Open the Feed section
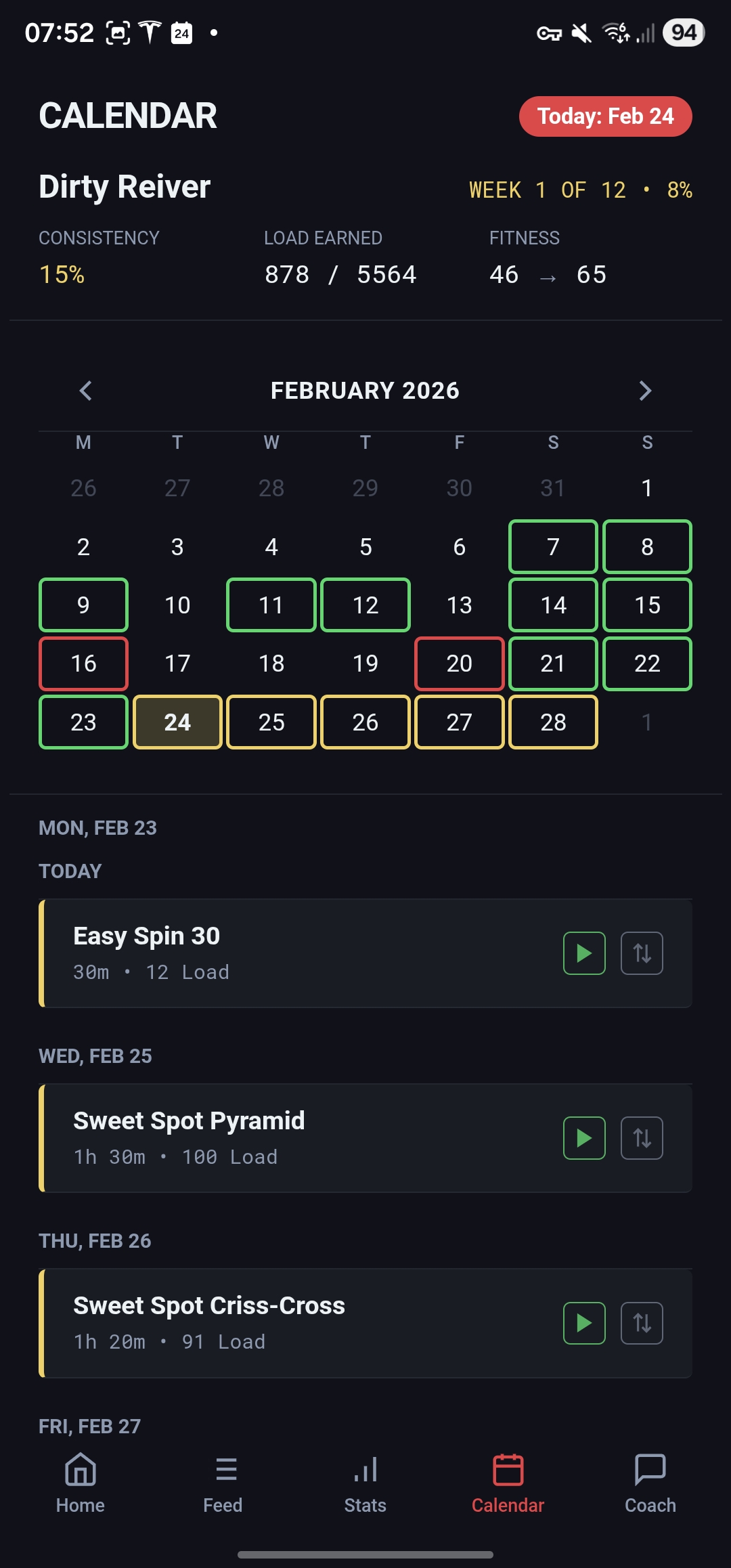 (x=223, y=1483)
